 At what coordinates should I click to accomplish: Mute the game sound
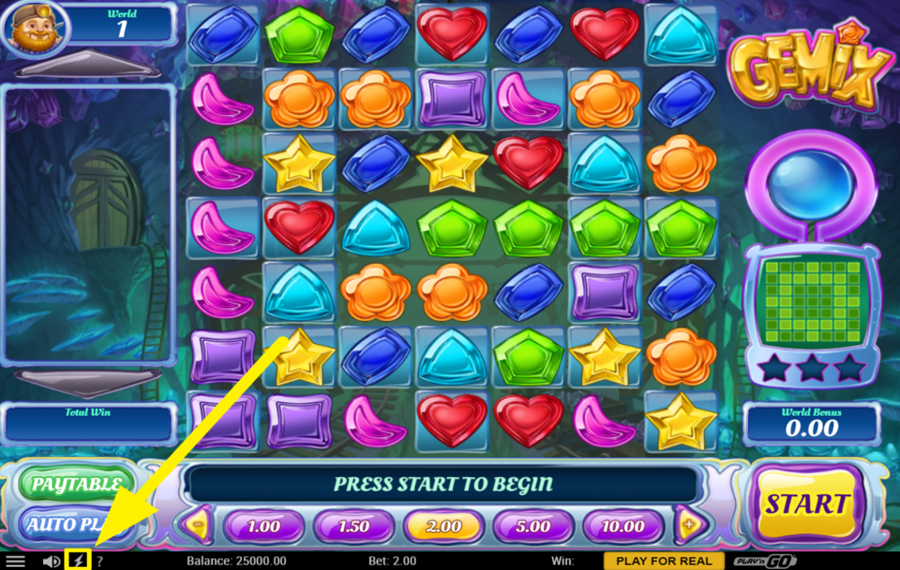[x=51, y=561]
